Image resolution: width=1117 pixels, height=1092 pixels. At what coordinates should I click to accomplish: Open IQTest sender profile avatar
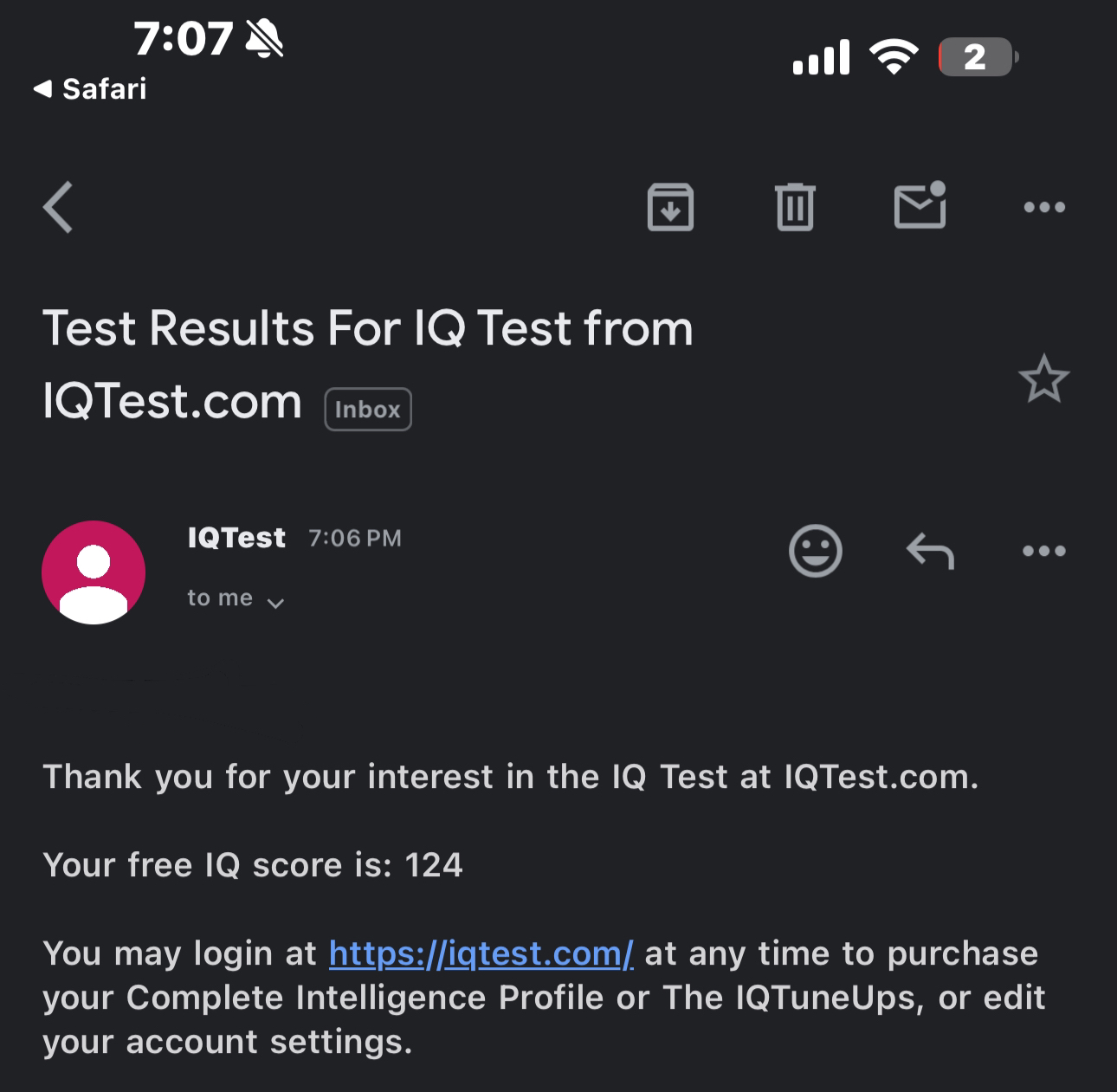click(94, 572)
